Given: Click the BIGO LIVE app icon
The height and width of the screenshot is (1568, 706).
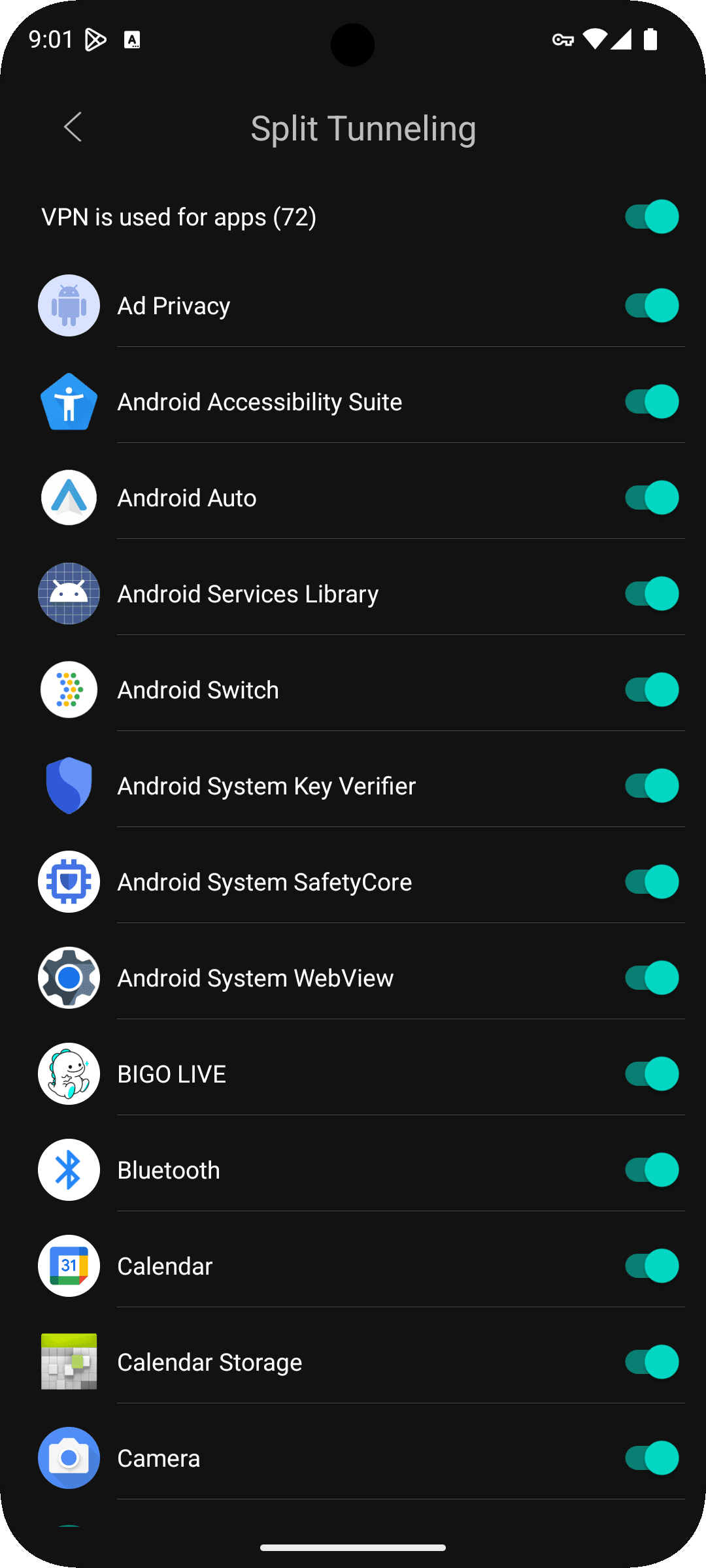Looking at the screenshot, I should click(69, 1073).
